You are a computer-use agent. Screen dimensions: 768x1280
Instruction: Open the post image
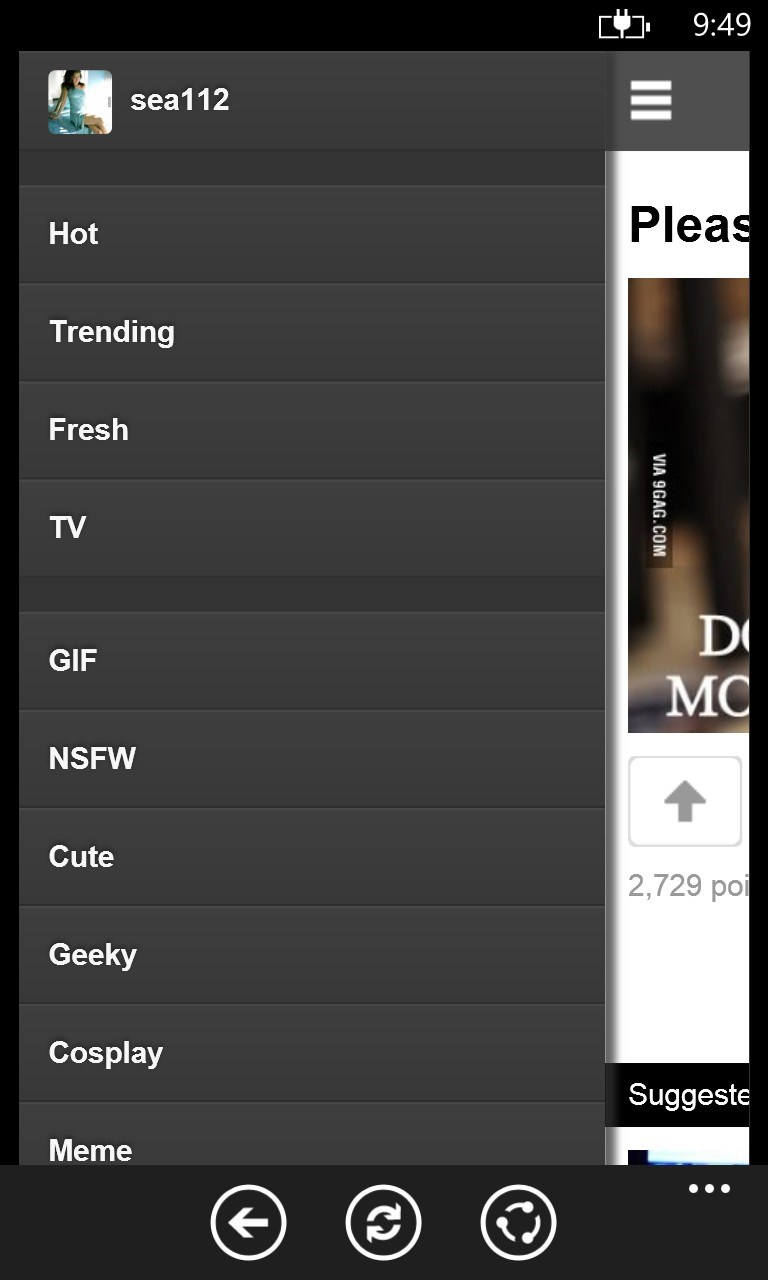click(x=688, y=505)
